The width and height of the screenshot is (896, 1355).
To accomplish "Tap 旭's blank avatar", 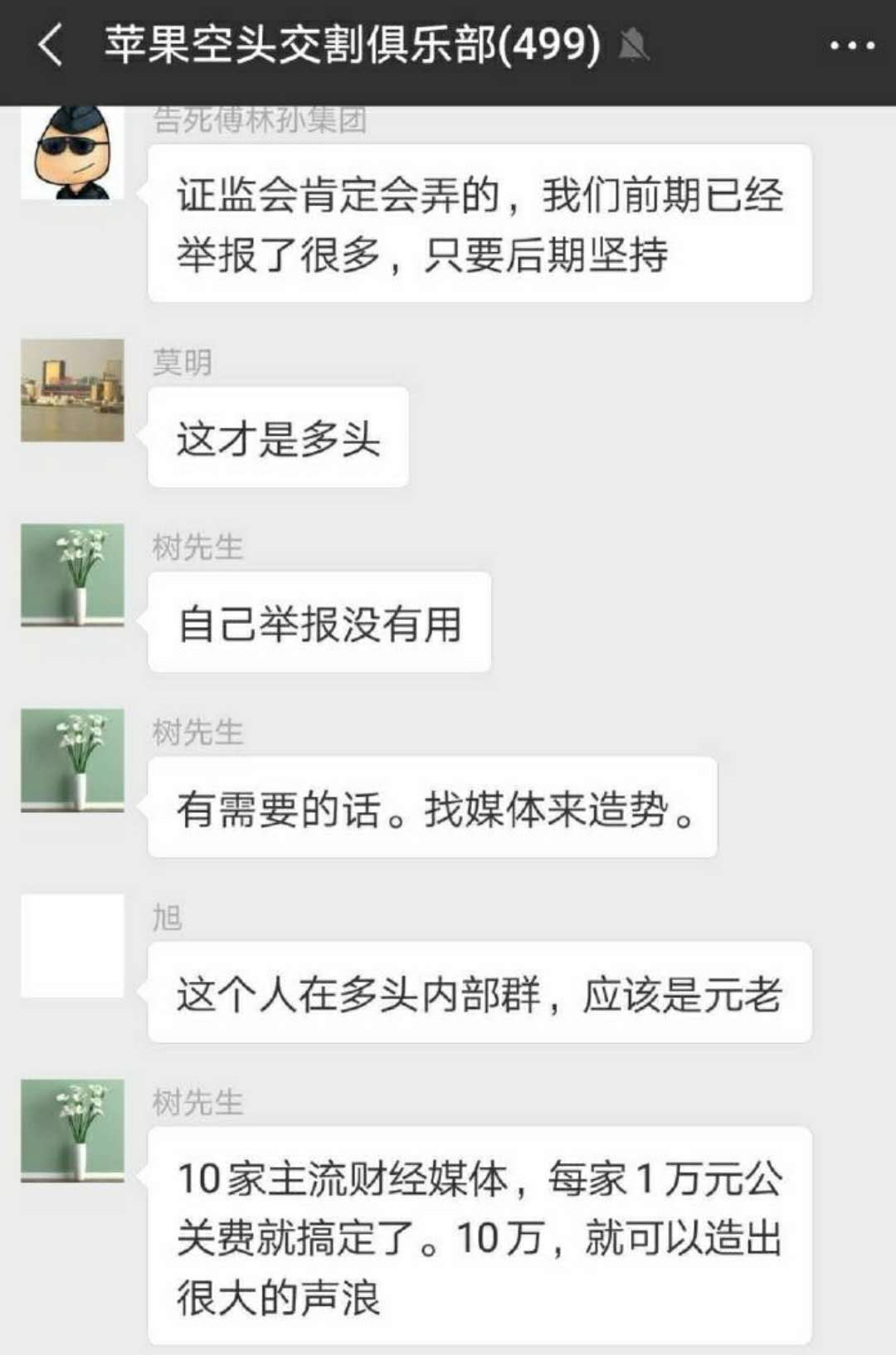I will (72, 945).
